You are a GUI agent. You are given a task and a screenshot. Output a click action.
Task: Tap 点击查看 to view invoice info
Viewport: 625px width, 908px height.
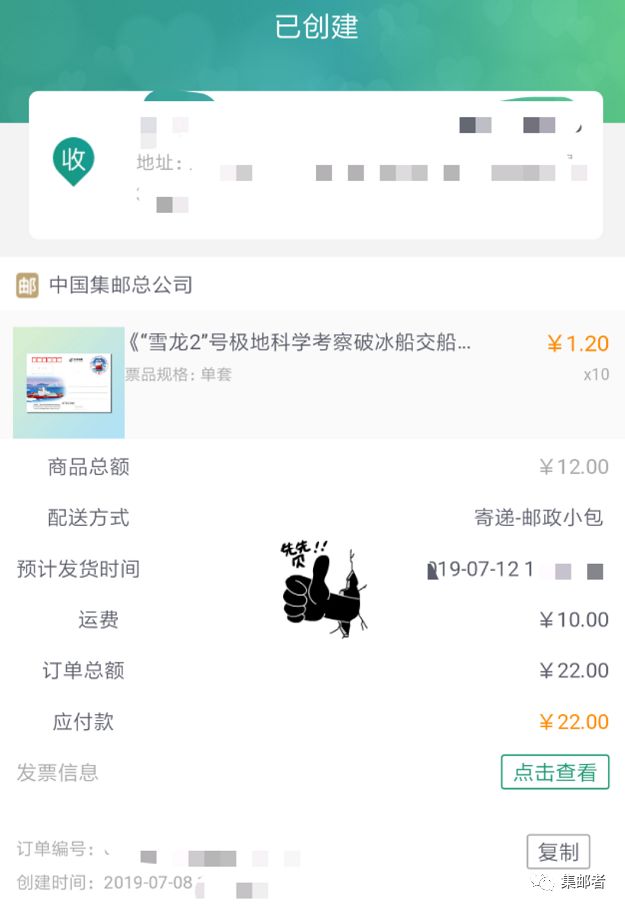pos(554,772)
